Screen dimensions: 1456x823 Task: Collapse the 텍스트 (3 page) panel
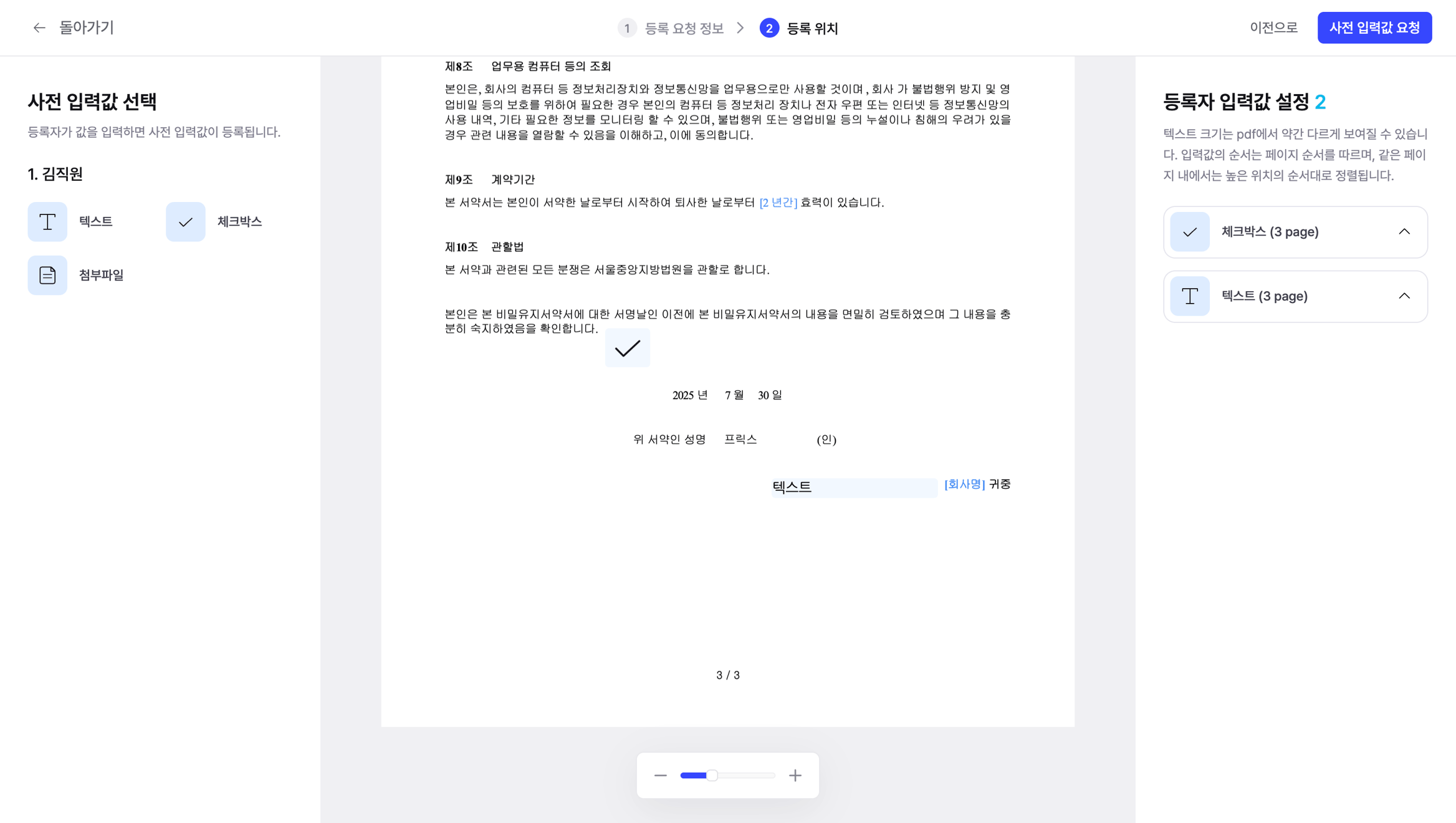point(1404,296)
